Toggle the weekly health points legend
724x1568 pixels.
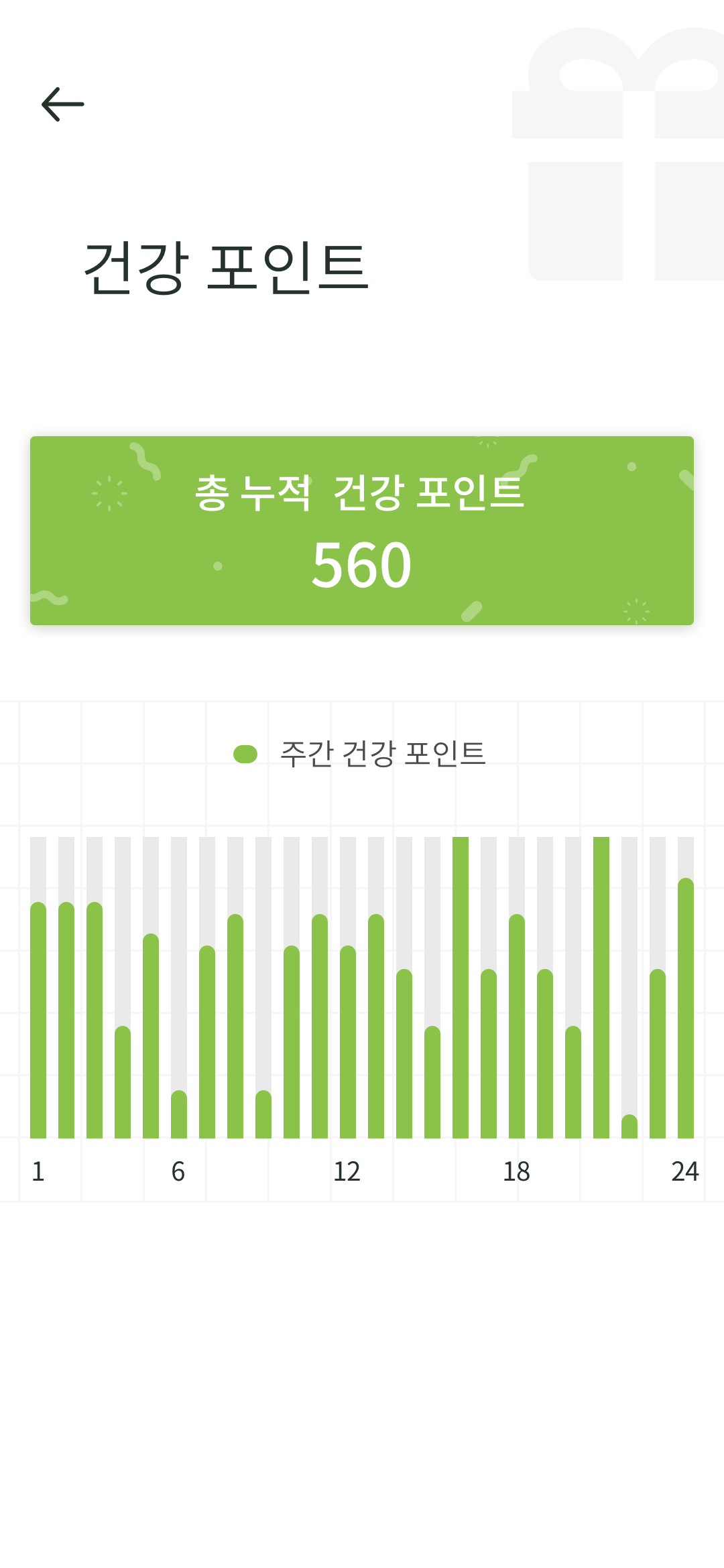(x=359, y=754)
